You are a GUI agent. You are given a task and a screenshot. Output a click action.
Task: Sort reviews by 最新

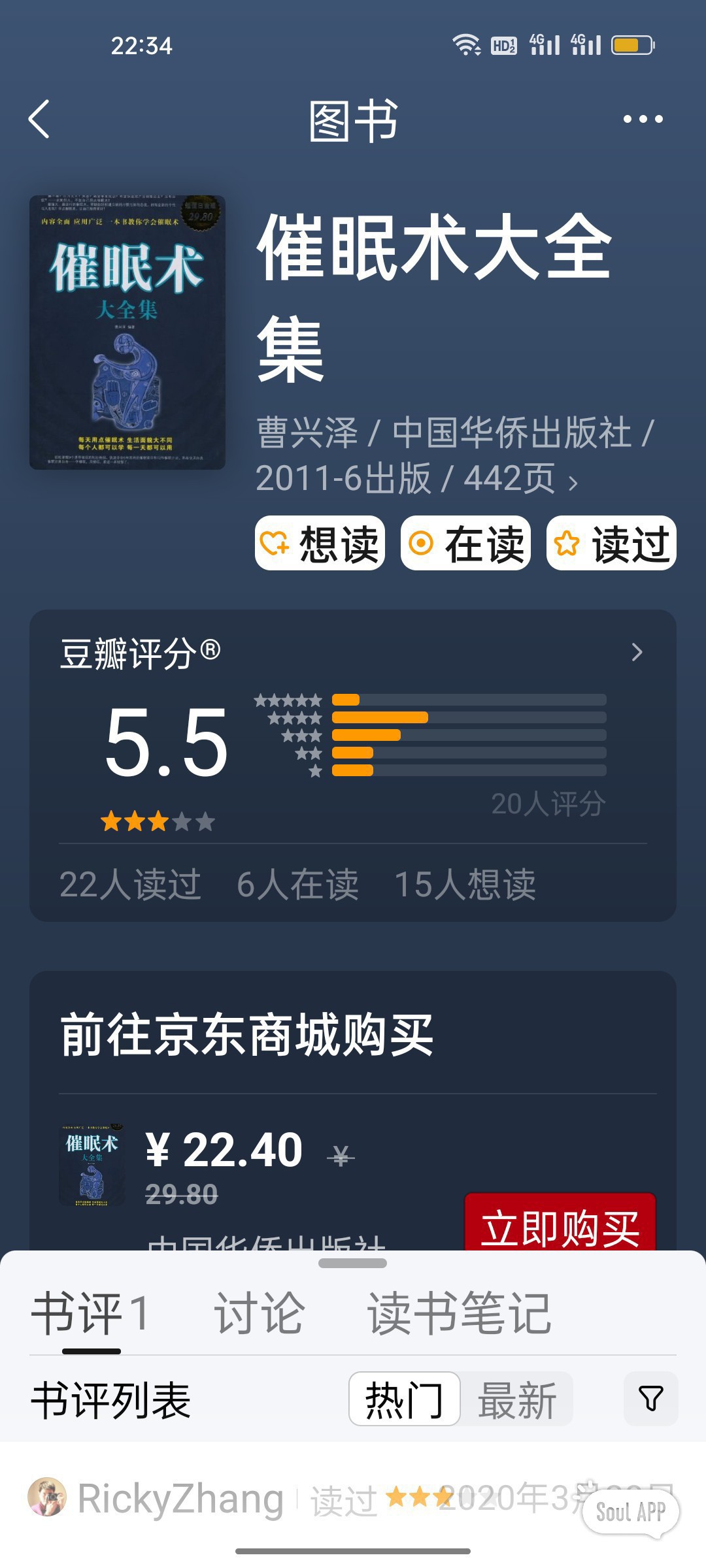516,1399
